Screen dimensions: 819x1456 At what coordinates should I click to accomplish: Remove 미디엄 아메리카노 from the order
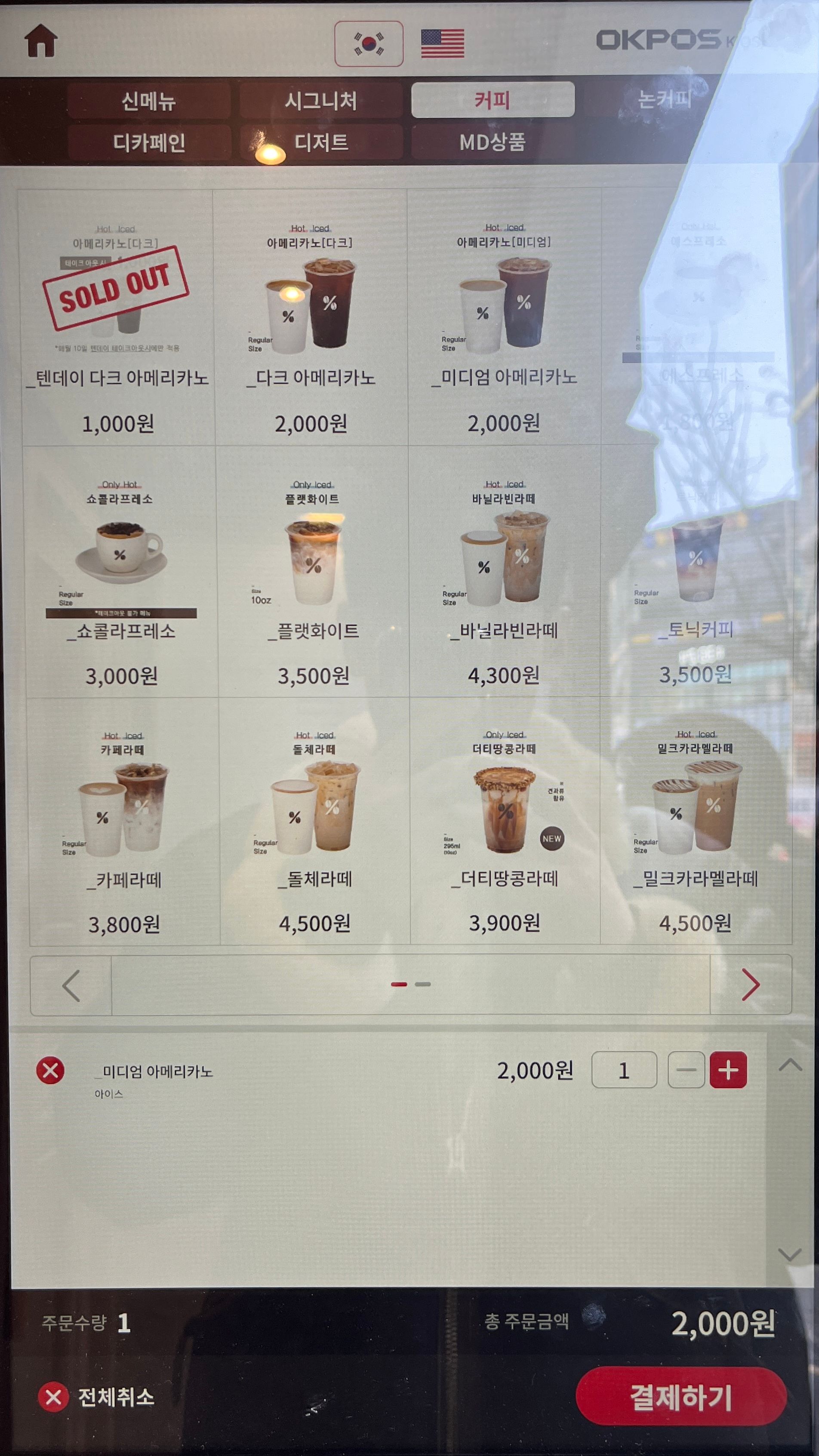coord(50,1071)
